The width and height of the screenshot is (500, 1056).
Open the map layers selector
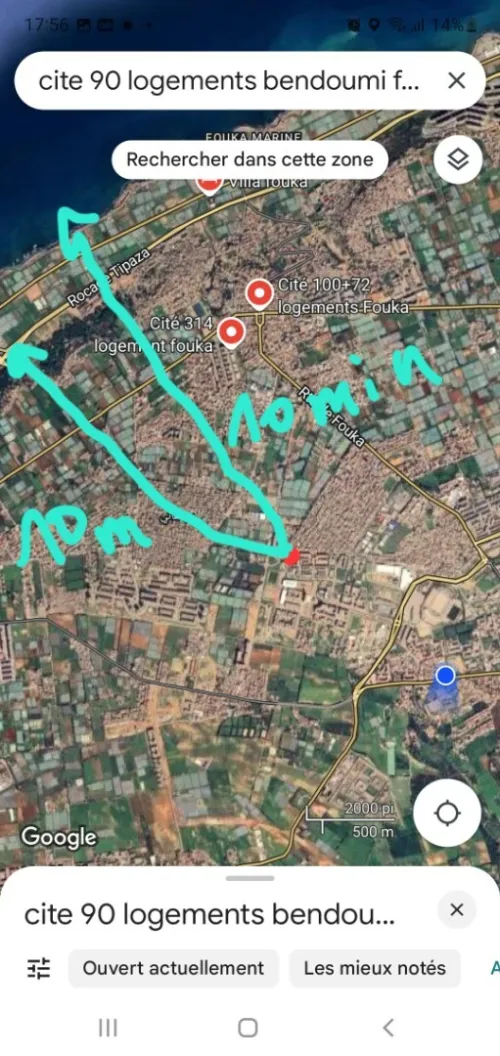coord(458,160)
